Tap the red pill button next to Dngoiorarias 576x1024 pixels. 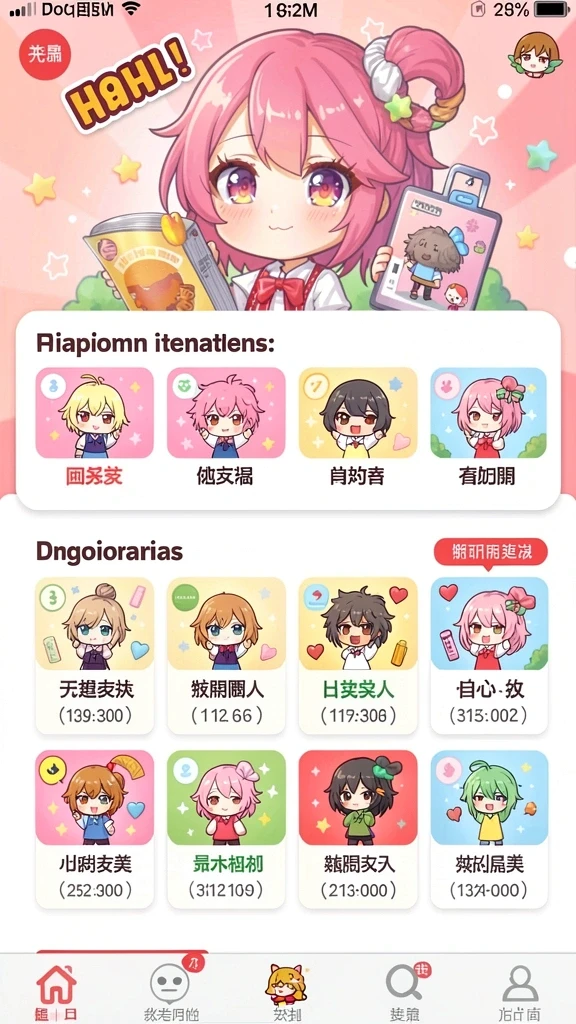490,552
